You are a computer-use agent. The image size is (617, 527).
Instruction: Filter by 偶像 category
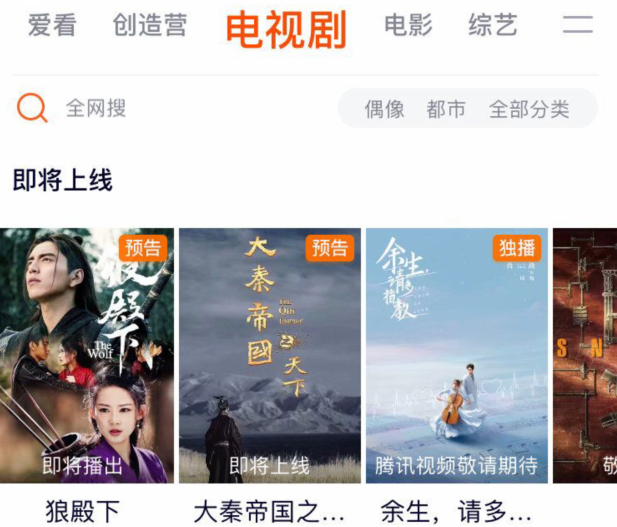[384, 109]
